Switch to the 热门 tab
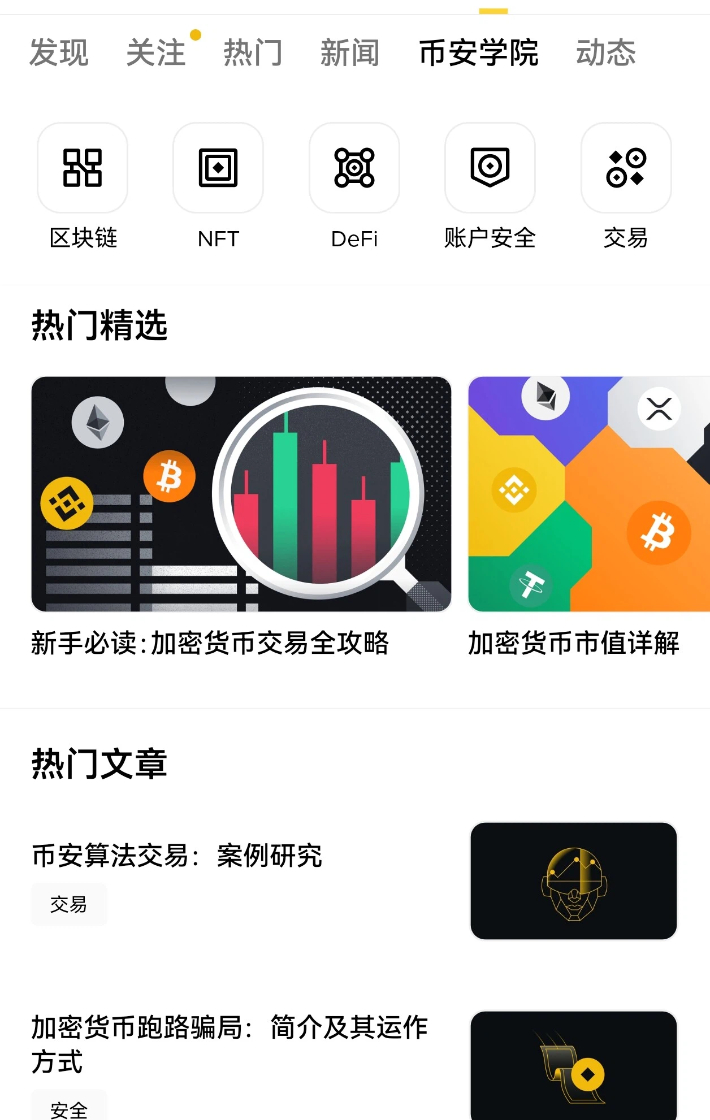This screenshot has width=710, height=1120. tap(253, 52)
